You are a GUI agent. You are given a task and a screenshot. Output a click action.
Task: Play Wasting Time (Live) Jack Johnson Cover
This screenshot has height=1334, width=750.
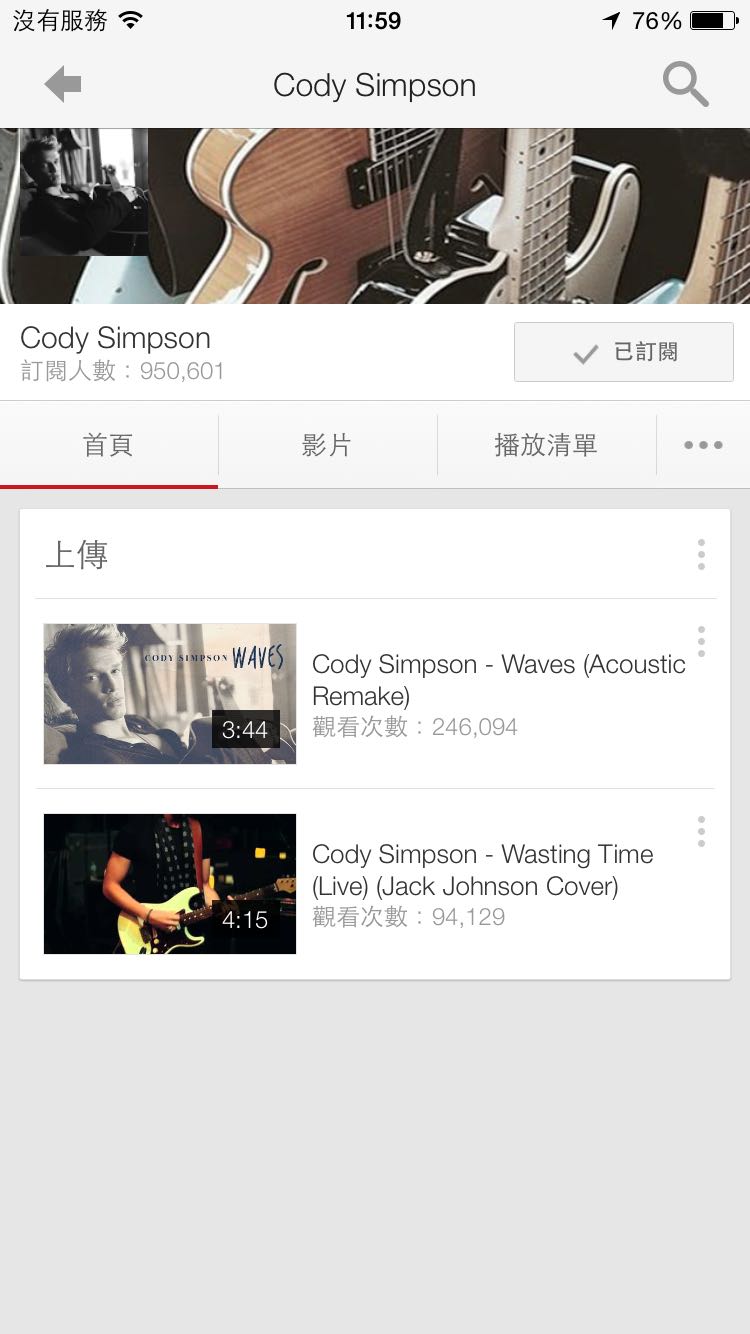click(170, 884)
